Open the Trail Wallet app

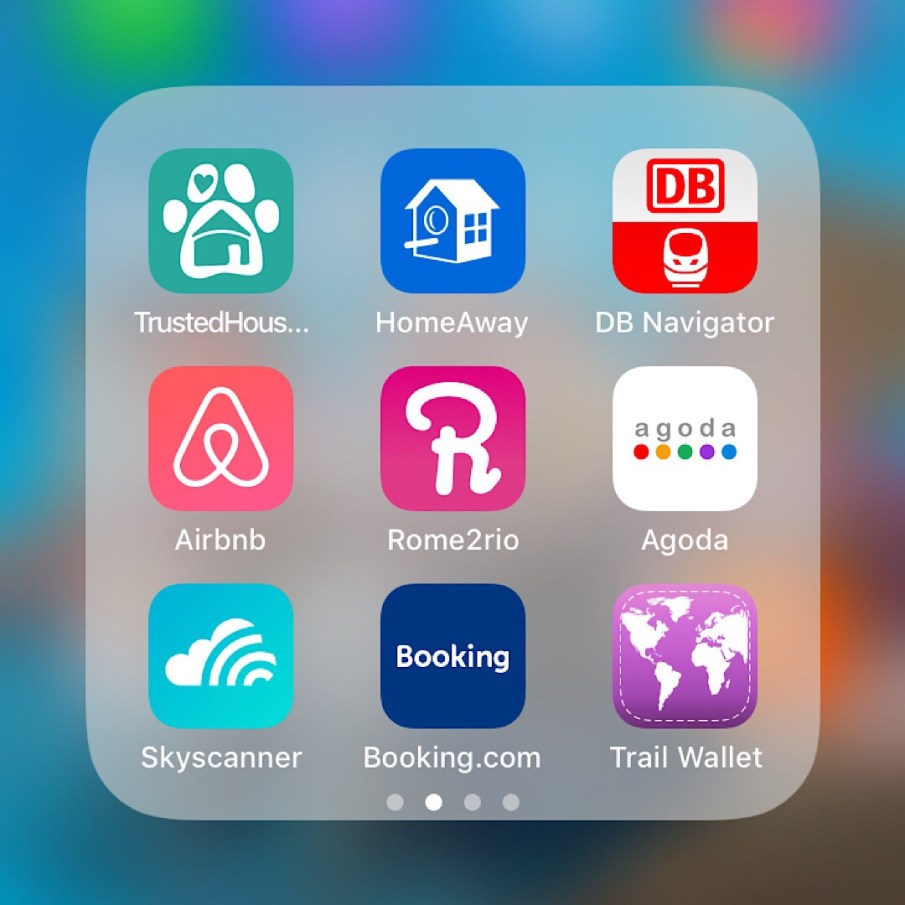pos(684,655)
